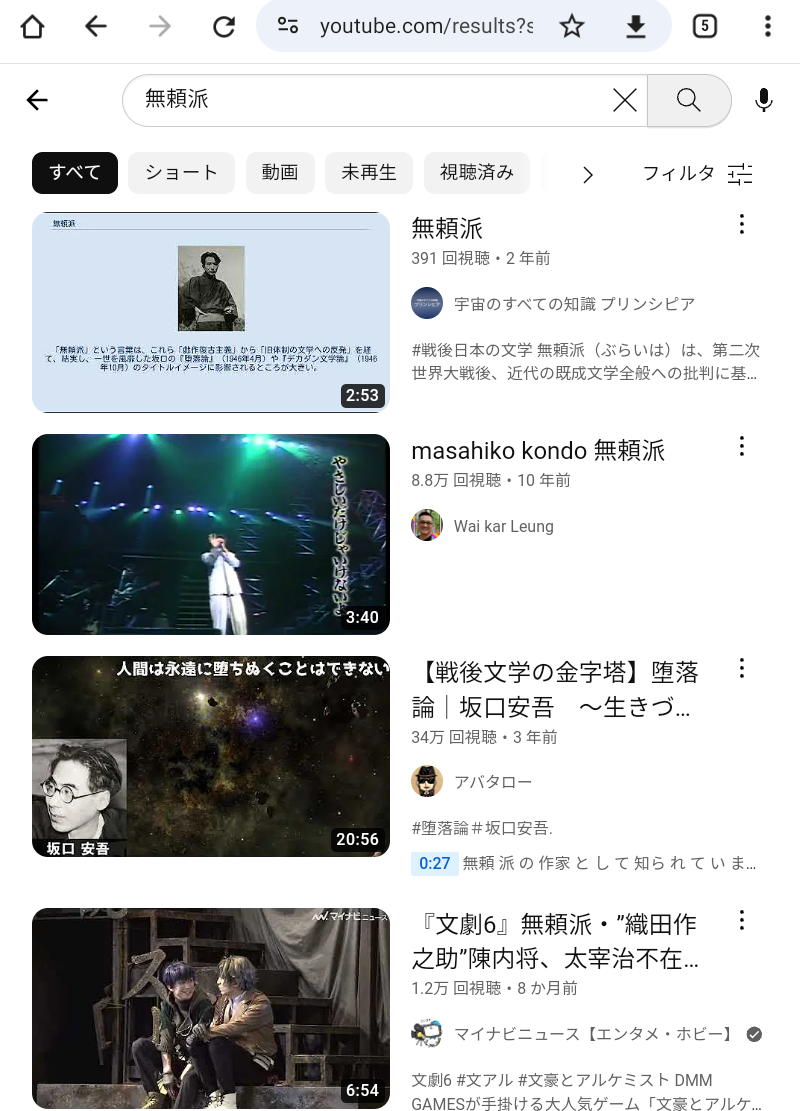Jump to the 0:27 chapter timestamp
Image resolution: width=800 pixels, height=1111 pixels.
click(x=435, y=863)
